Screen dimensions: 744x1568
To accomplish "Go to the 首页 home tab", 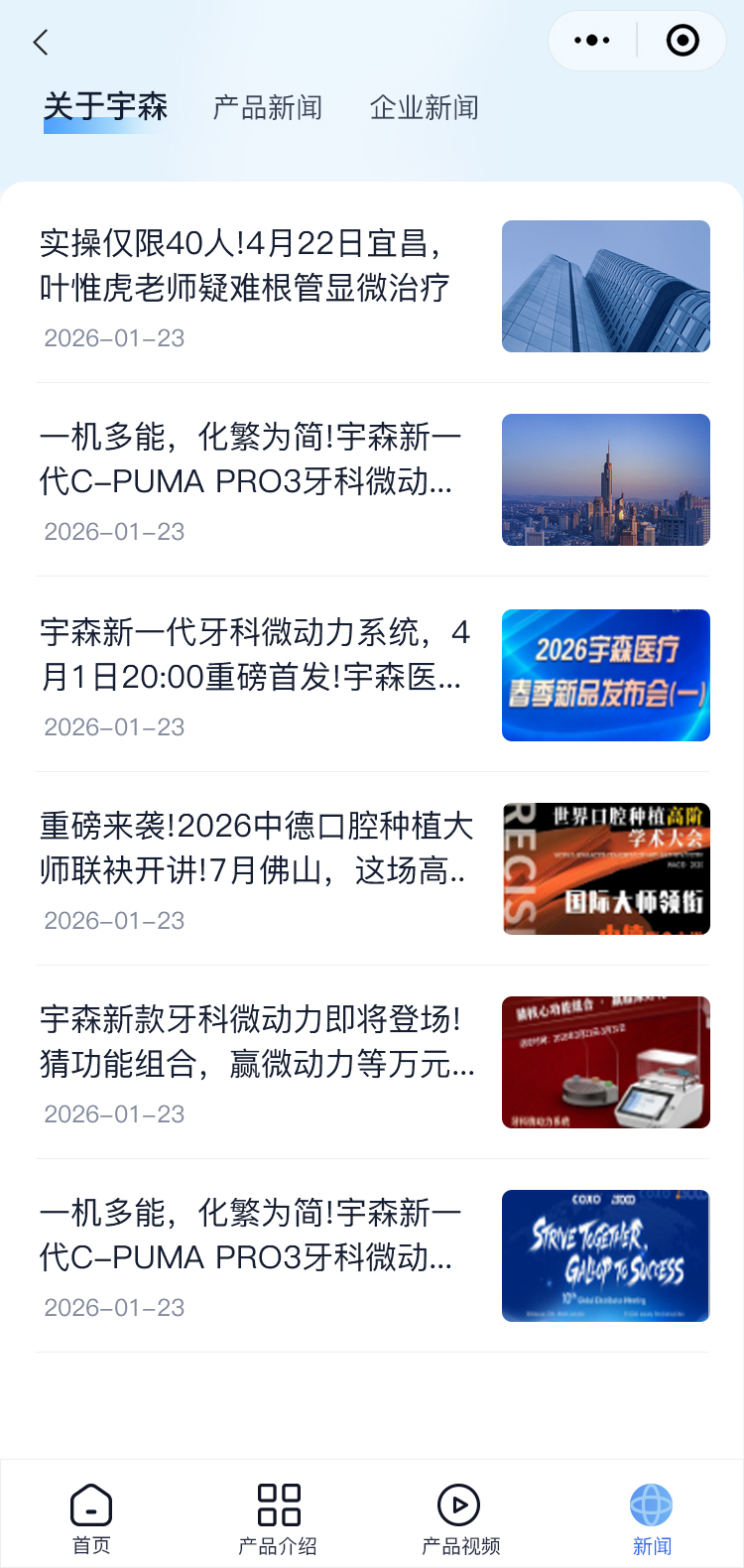I will 91,1518.
